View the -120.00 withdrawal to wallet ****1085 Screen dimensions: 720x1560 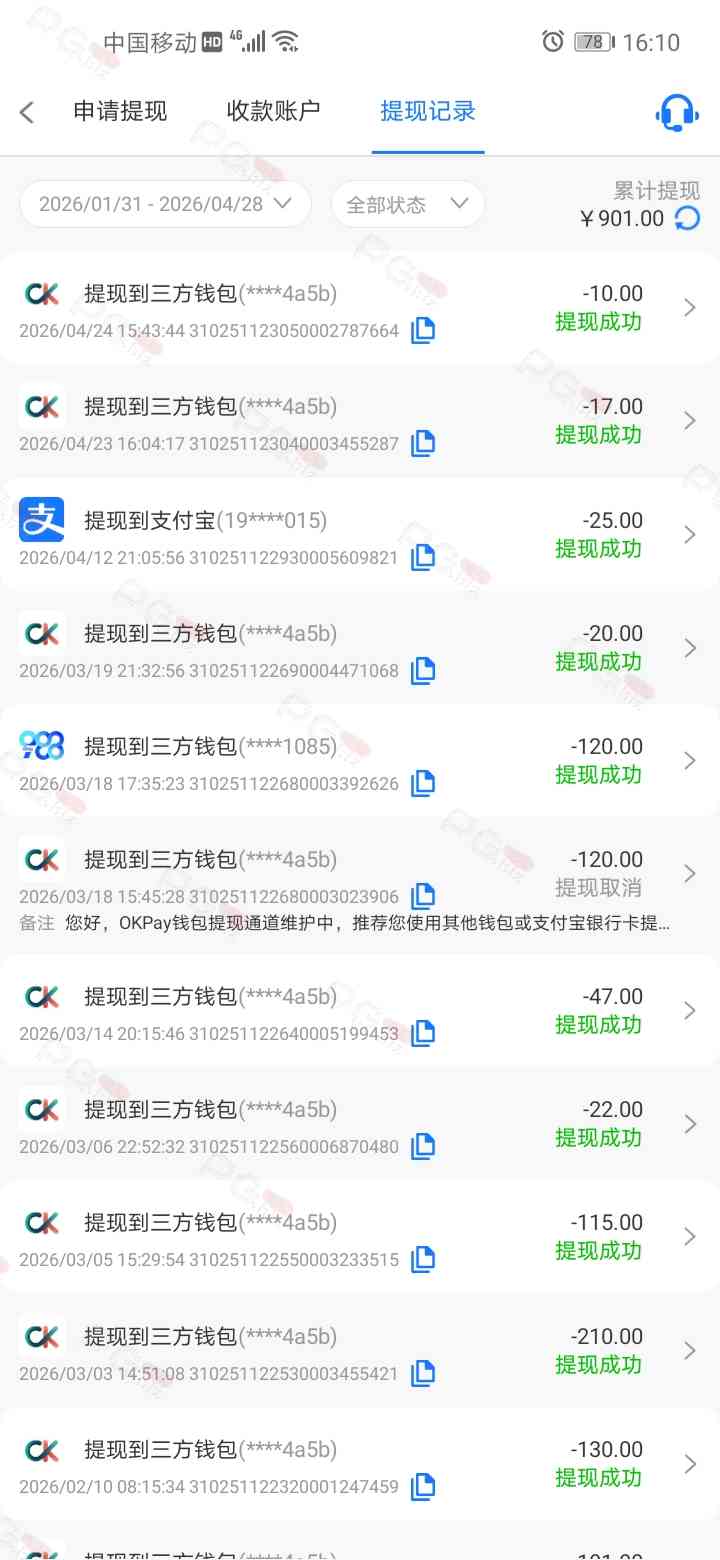tap(360, 761)
